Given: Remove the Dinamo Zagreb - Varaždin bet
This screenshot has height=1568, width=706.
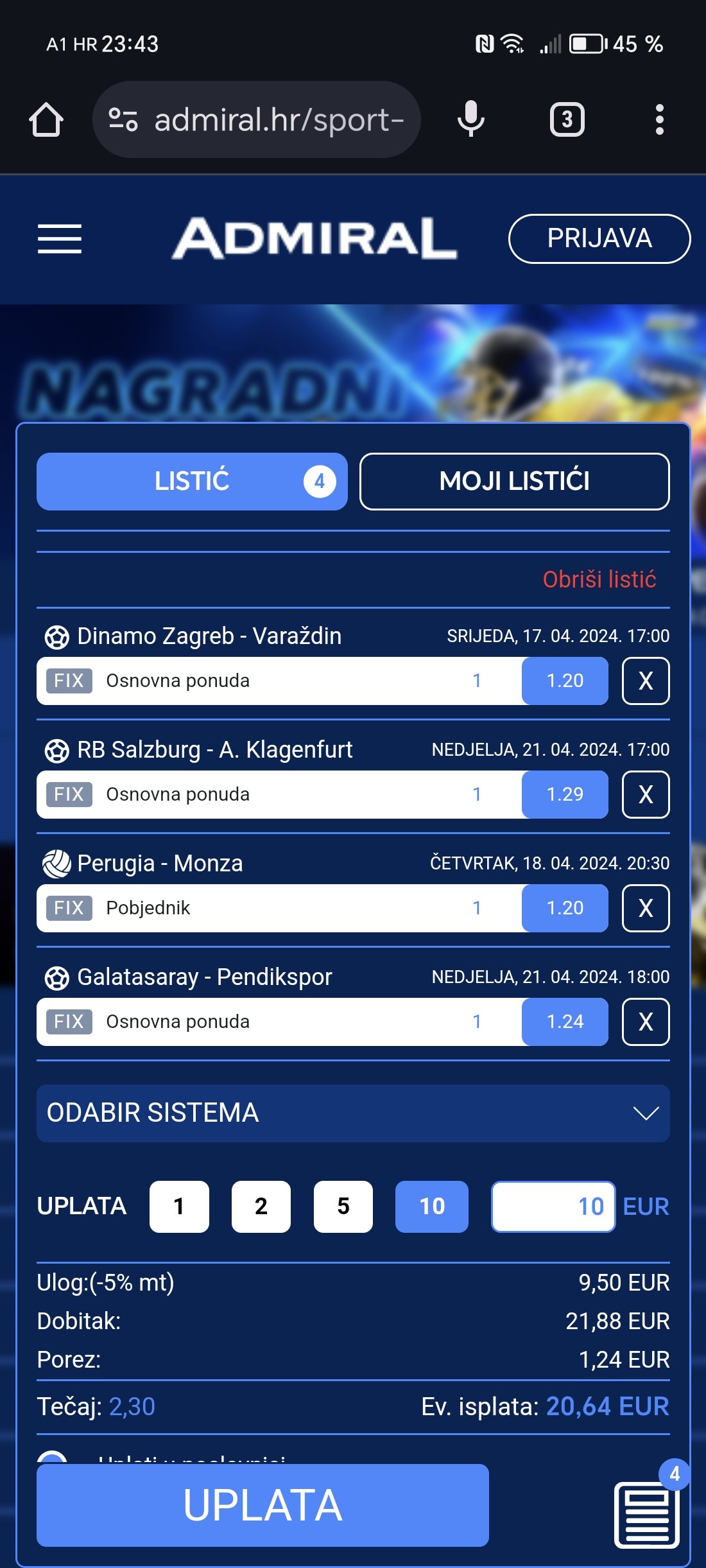Looking at the screenshot, I should point(646,681).
